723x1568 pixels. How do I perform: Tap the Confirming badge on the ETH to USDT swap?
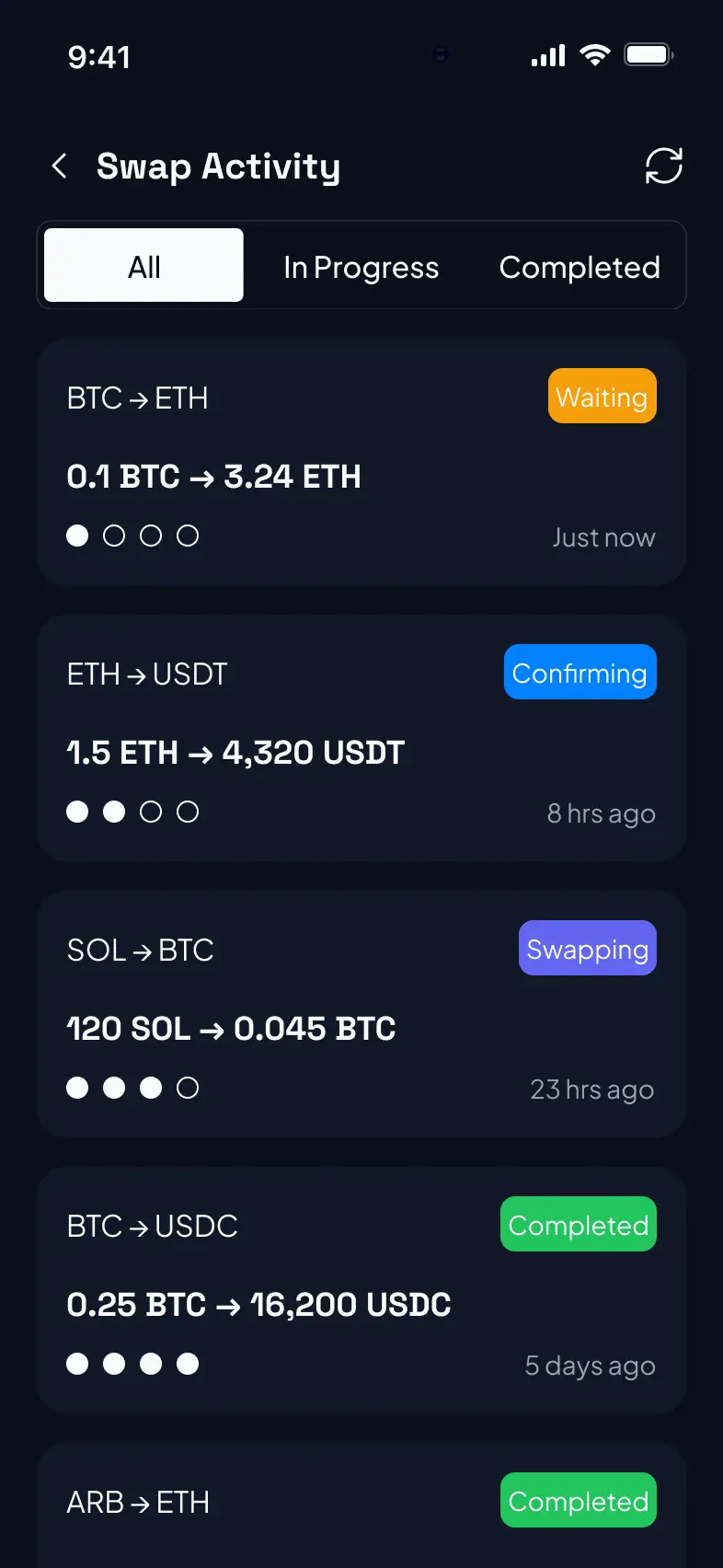pyautogui.click(x=580, y=672)
